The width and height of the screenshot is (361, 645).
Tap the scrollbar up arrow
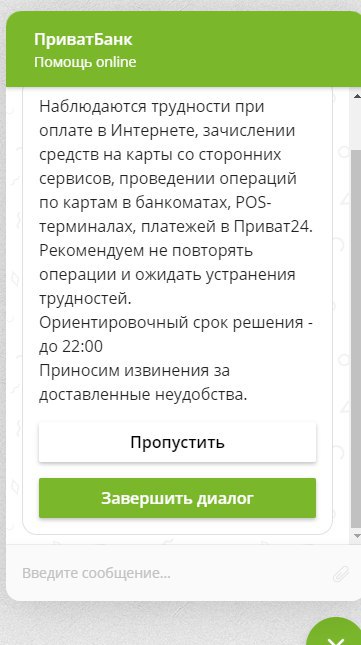point(356,96)
